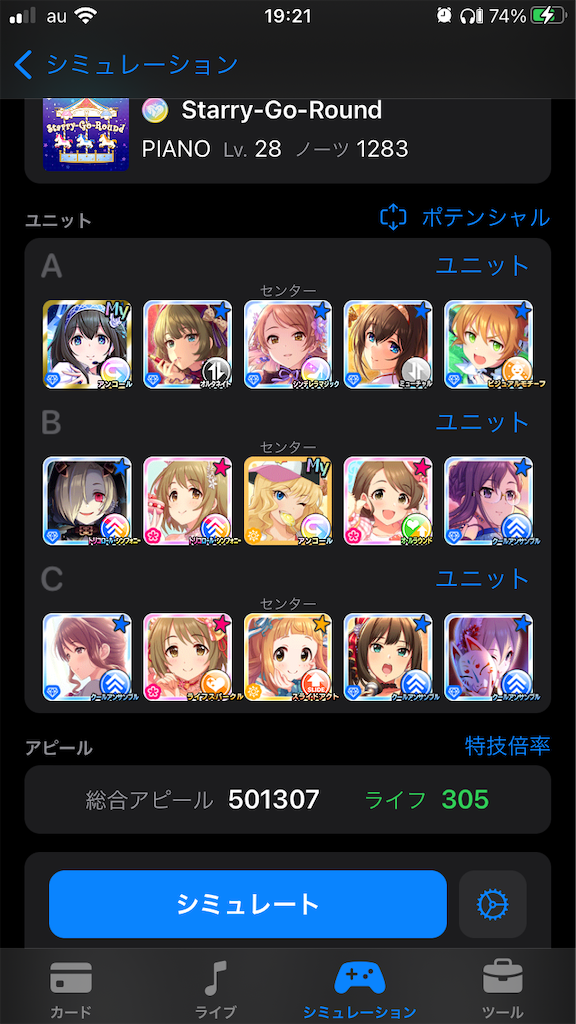Image resolution: width=576 pixels, height=1024 pixels.
Task: Select unit A card with オルタネイト skill
Action: (187, 345)
